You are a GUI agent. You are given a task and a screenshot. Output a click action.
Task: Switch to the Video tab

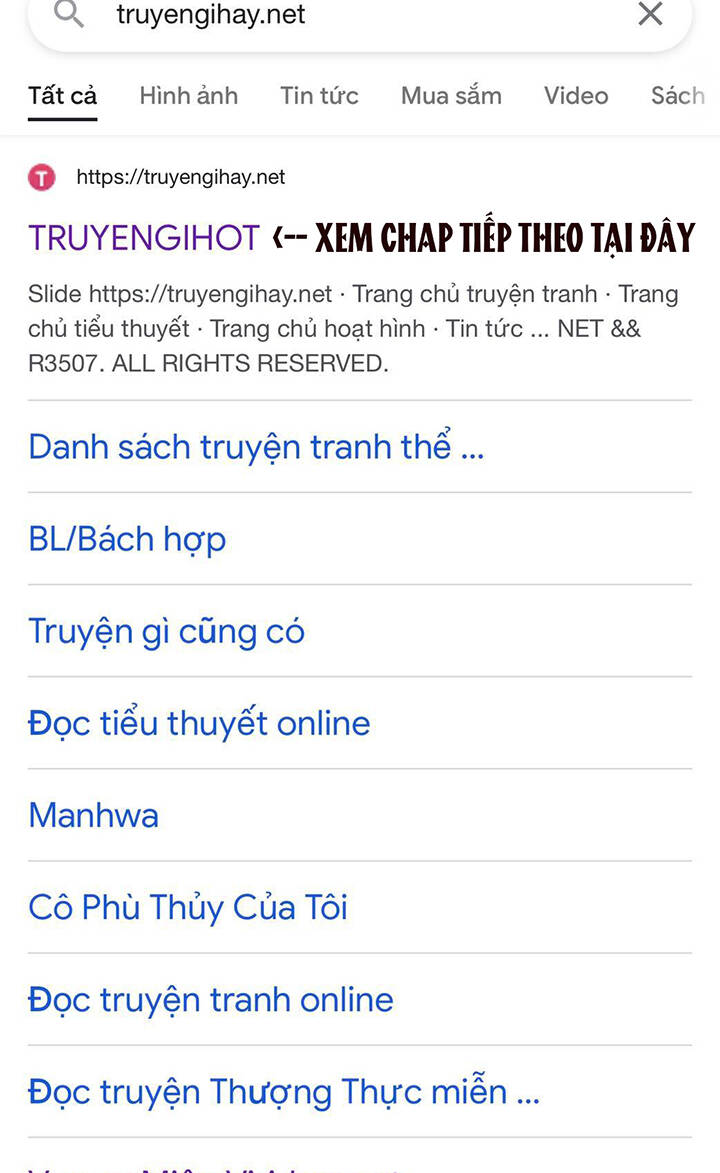(x=576, y=96)
